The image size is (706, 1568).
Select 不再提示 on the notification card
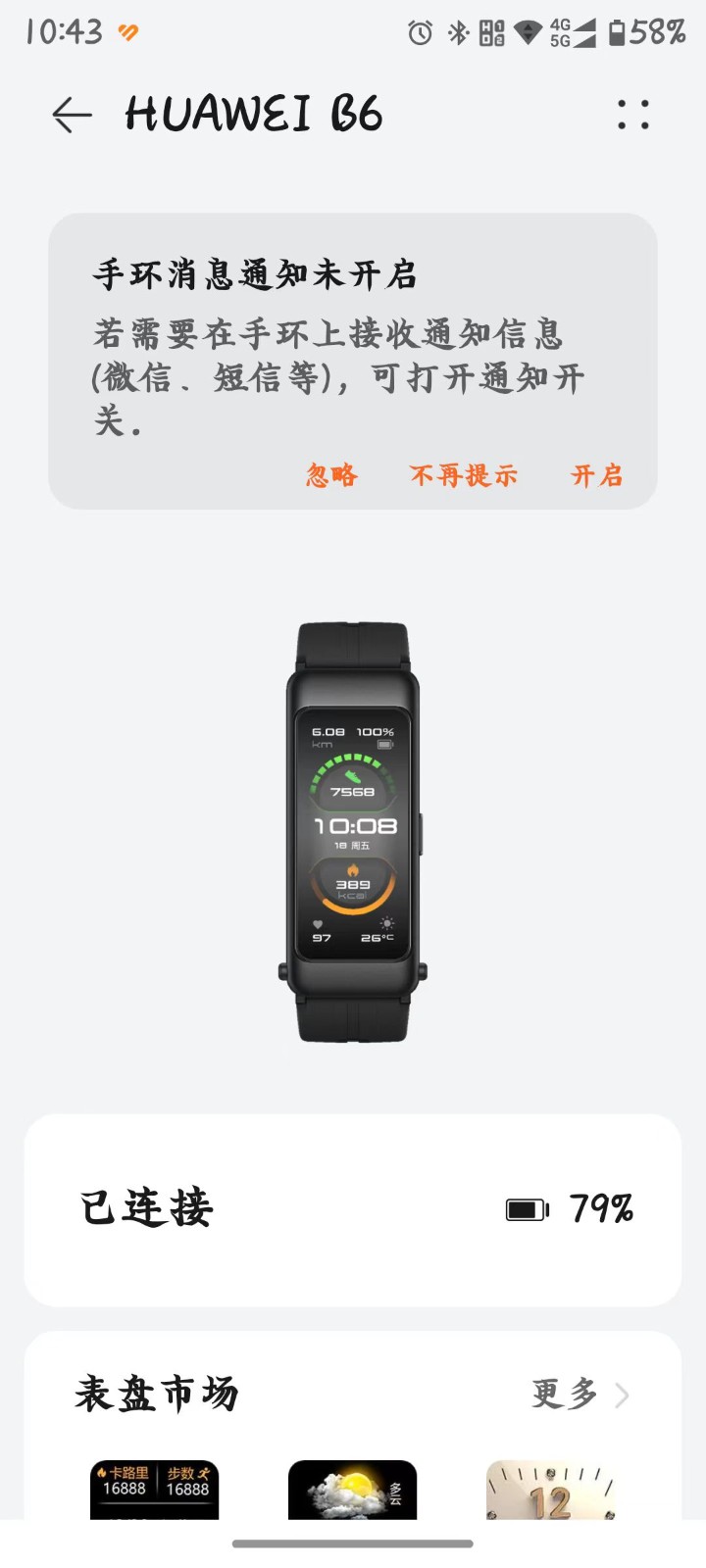click(463, 475)
